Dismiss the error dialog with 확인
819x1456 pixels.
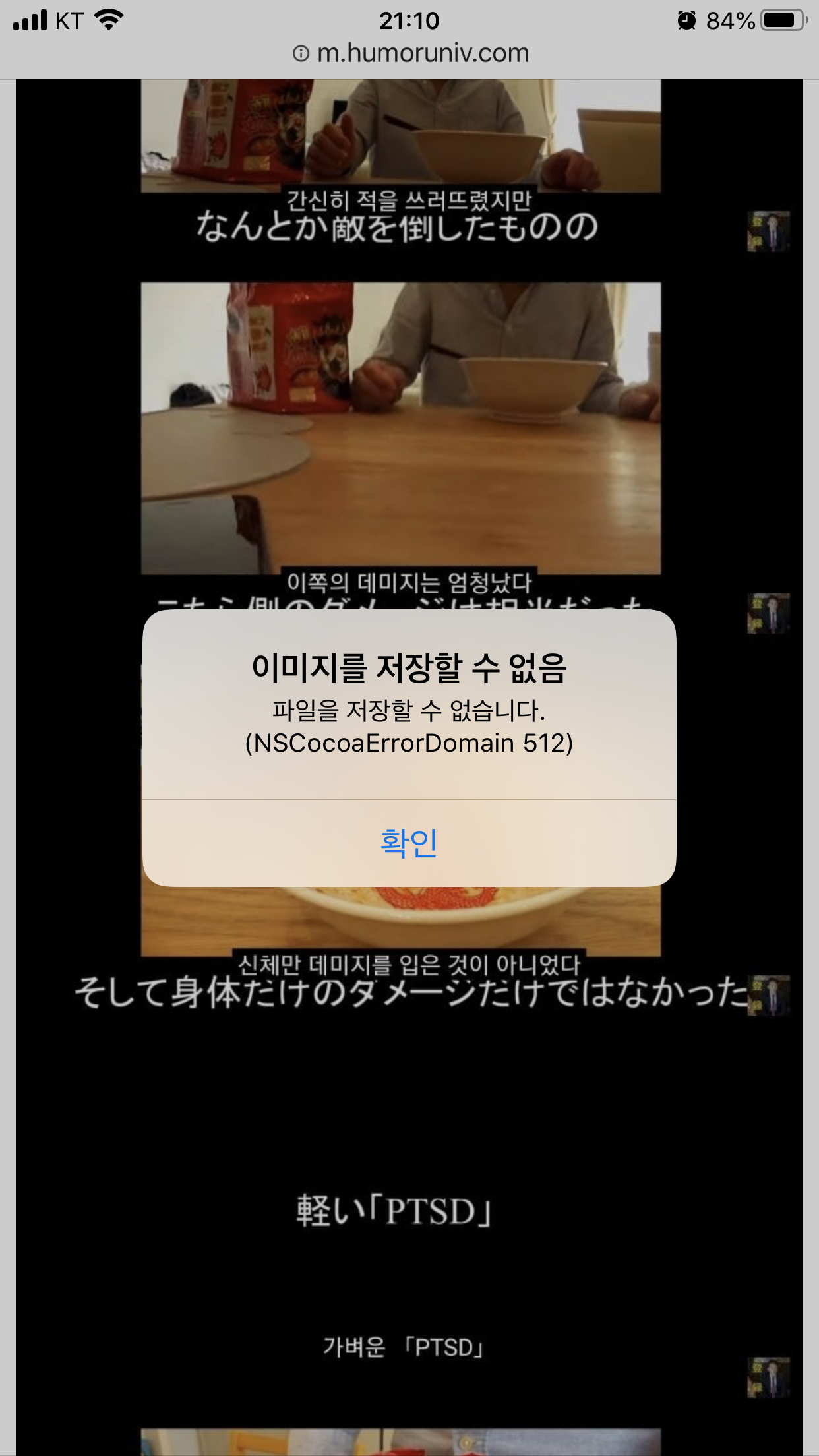(409, 843)
